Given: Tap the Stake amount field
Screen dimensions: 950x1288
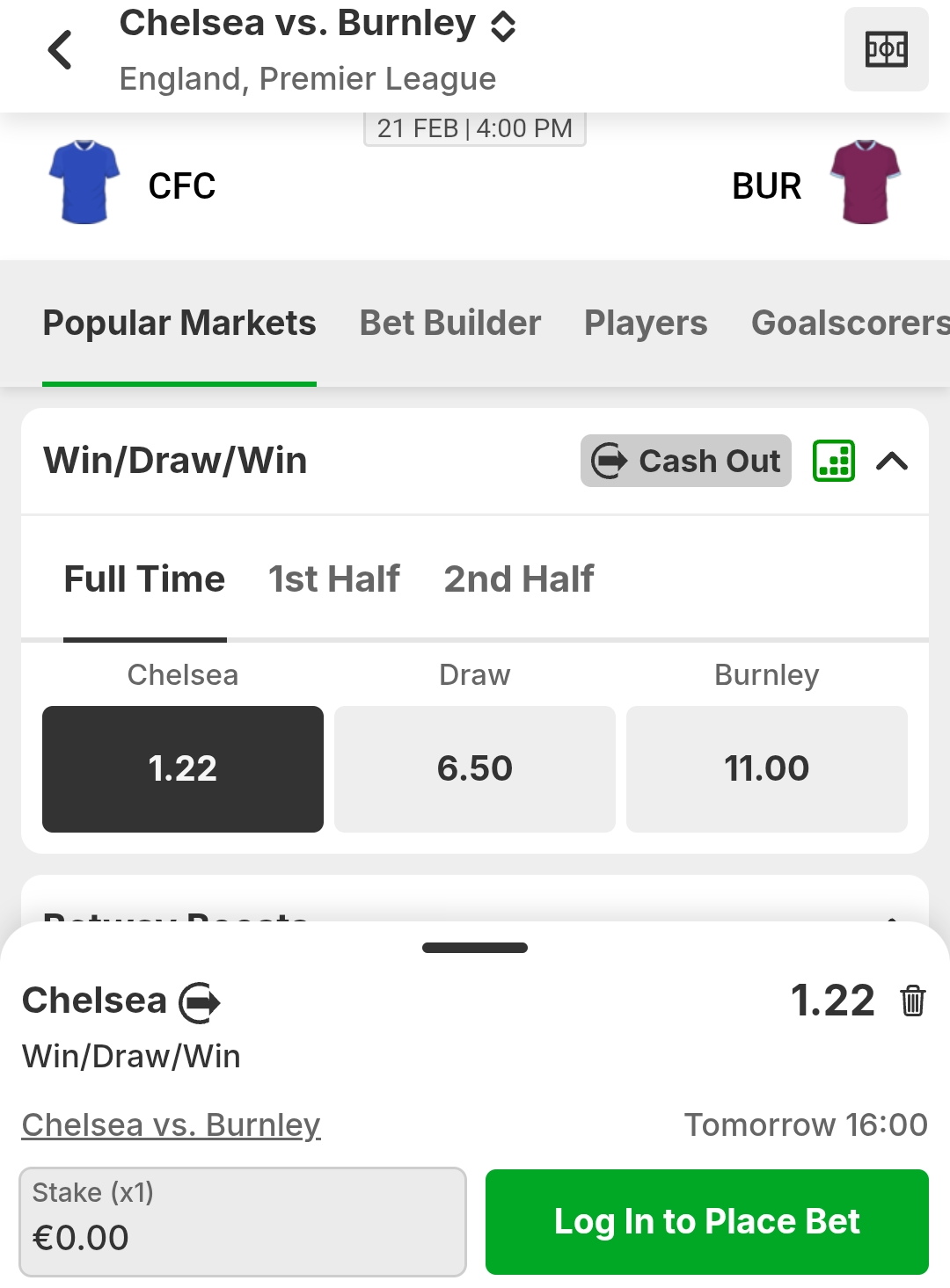Looking at the screenshot, I should [242, 1222].
